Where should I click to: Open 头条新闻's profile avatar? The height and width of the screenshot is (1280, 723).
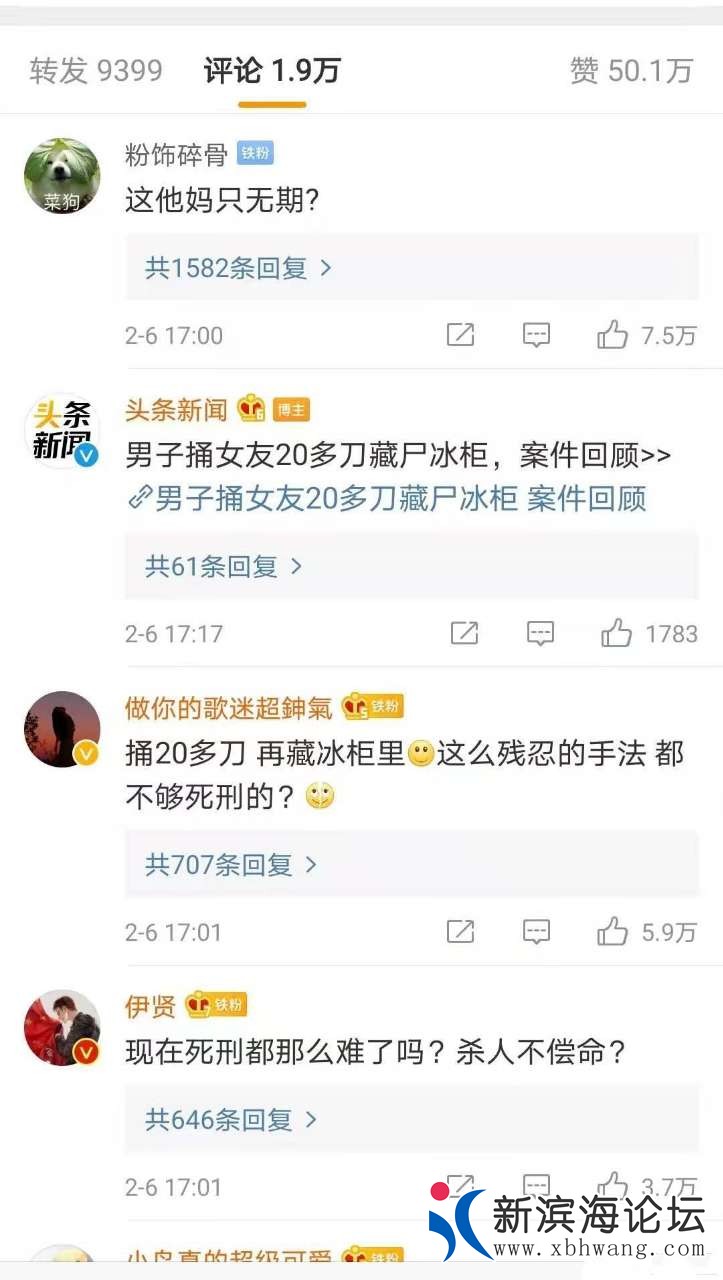point(62,430)
